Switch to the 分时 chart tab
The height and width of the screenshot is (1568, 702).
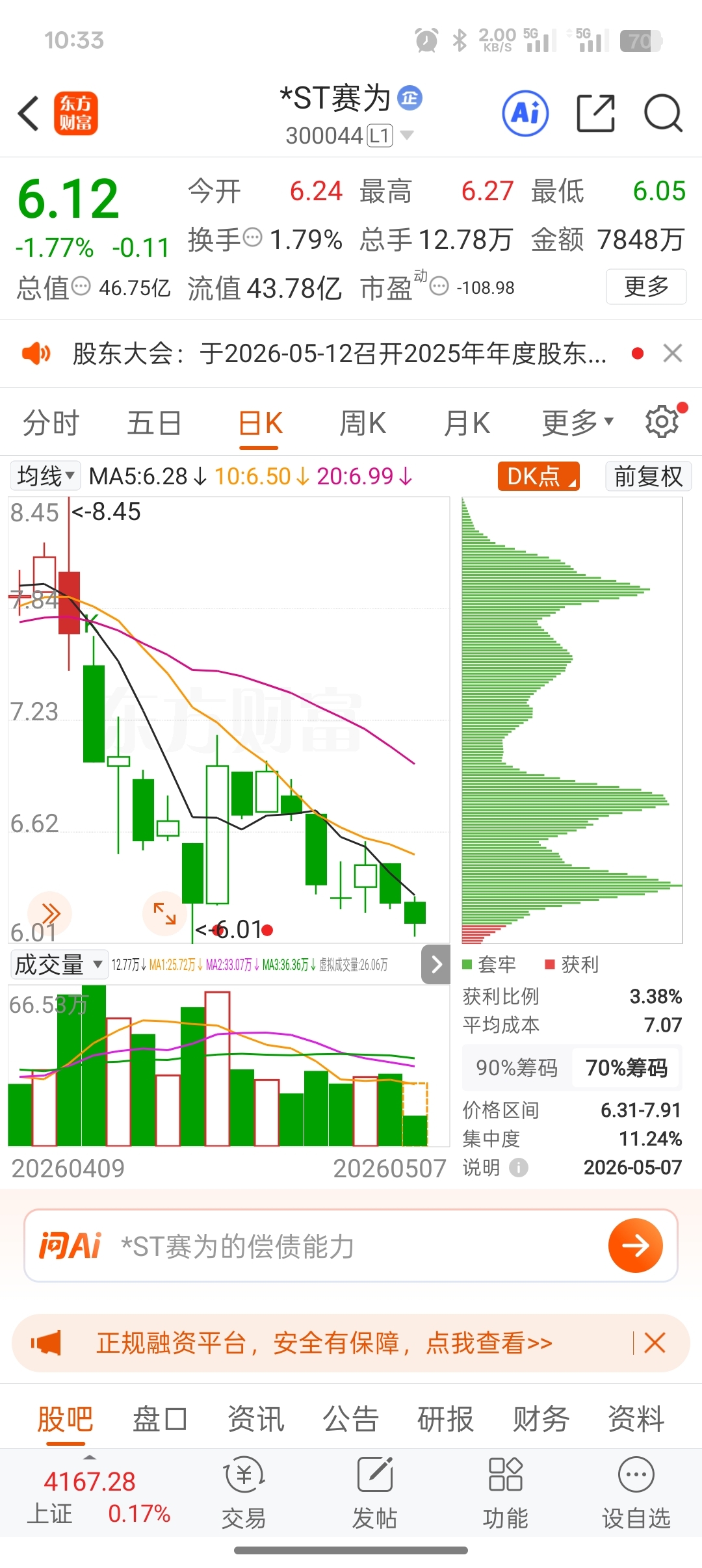51,423
